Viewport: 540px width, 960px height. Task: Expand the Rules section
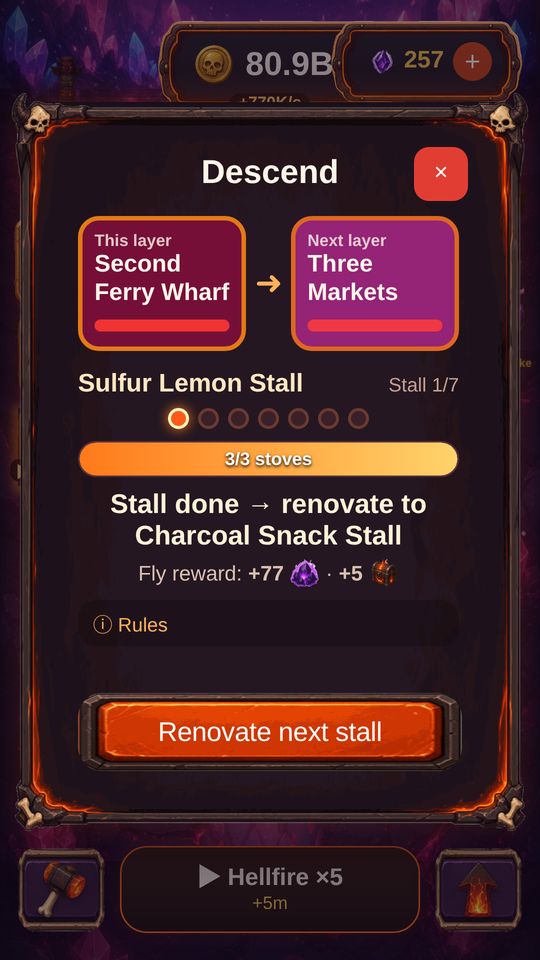pyautogui.click(x=269, y=624)
